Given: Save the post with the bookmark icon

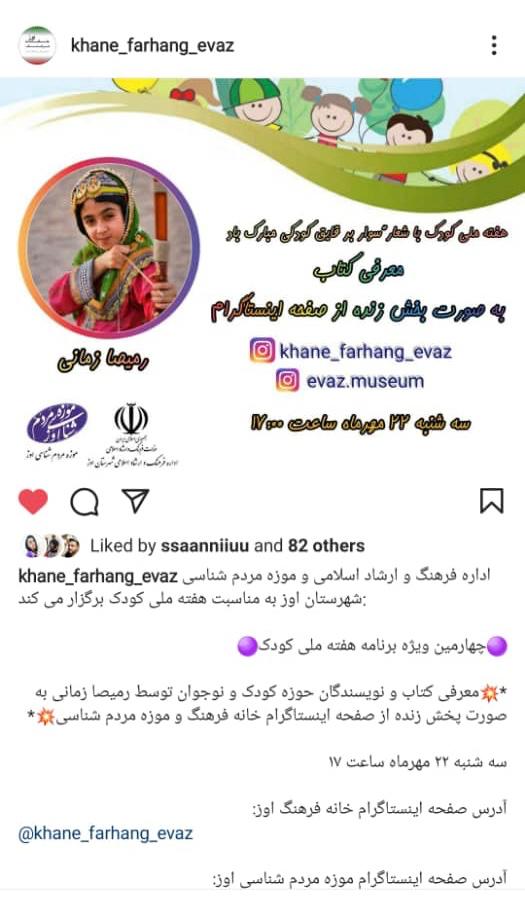Looking at the screenshot, I should (492, 501).
